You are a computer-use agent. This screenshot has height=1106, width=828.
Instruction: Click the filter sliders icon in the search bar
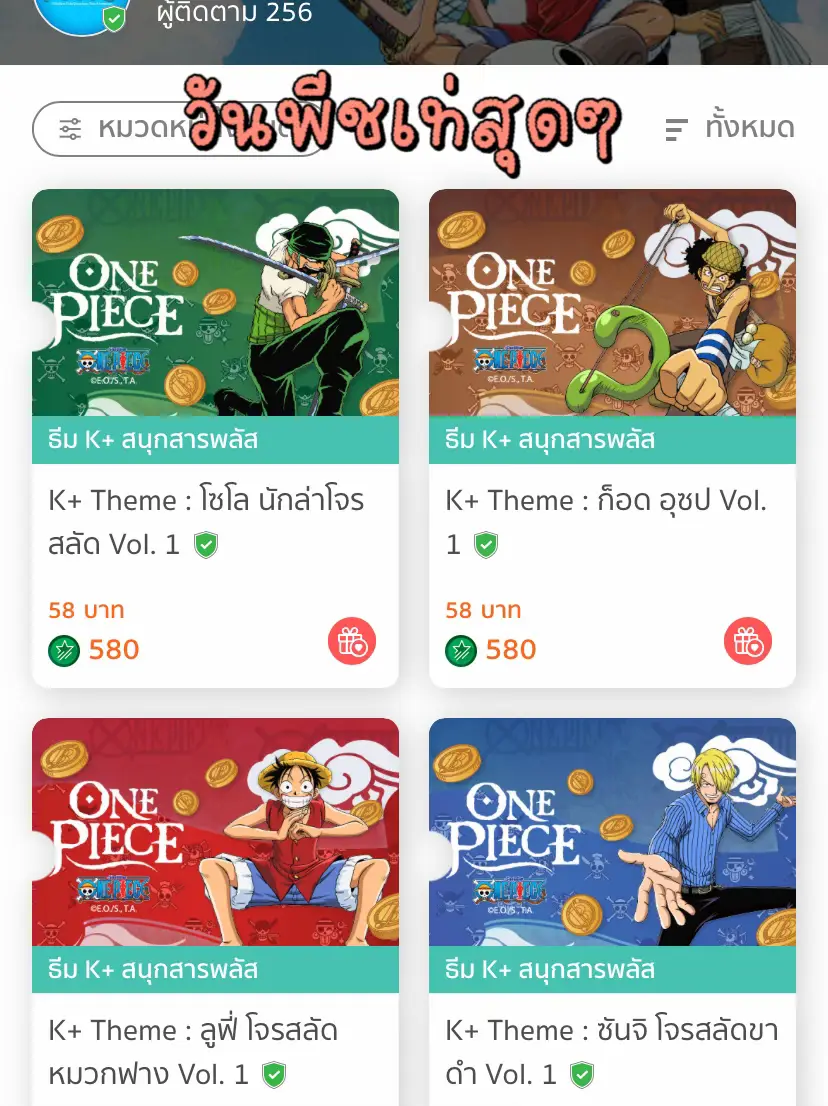coord(70,128)
